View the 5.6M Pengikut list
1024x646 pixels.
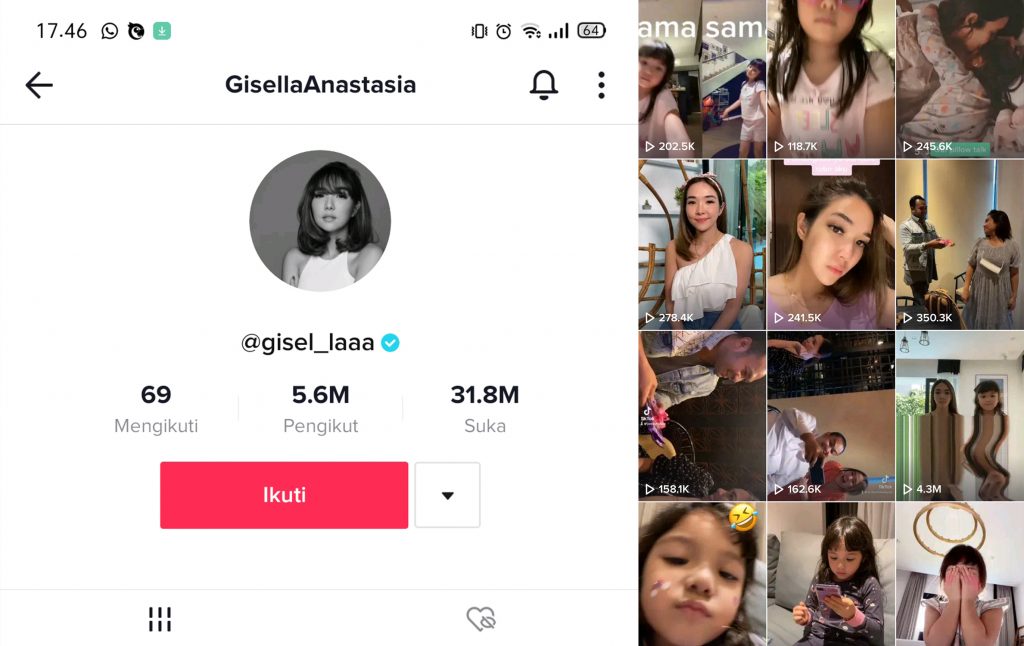pos(320,408)
